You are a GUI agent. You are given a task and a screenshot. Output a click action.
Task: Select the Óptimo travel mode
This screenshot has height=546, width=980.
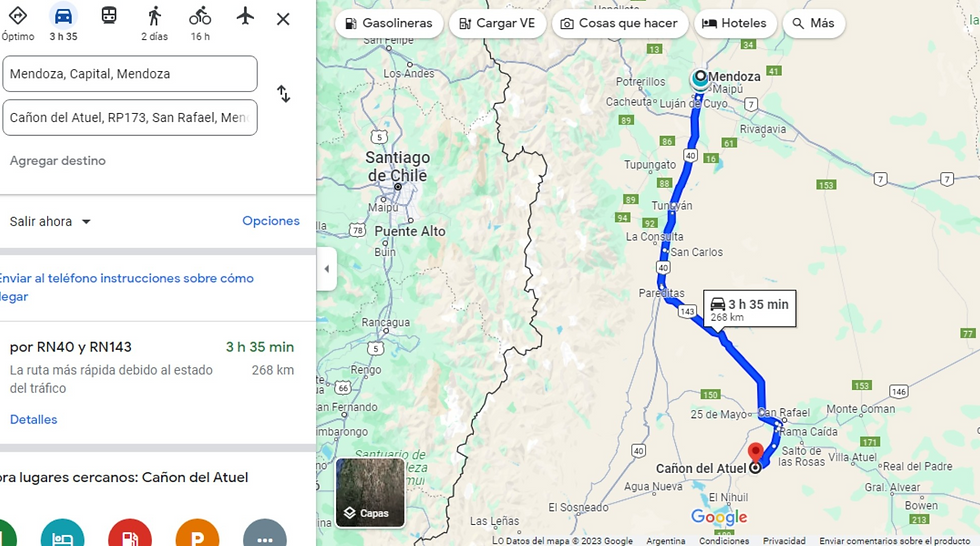point(18,23)
